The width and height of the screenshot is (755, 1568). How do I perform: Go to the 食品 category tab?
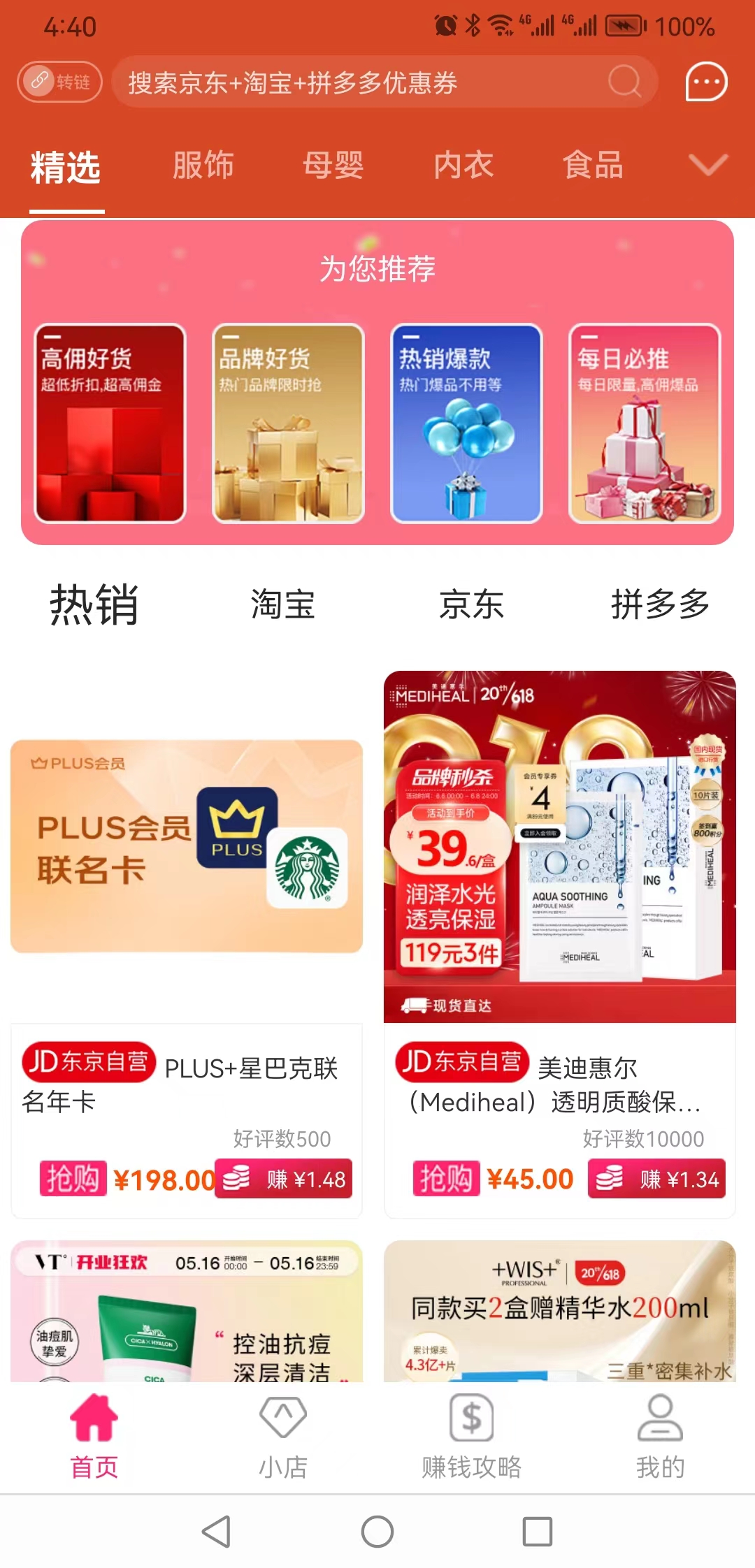coord(593,166)
